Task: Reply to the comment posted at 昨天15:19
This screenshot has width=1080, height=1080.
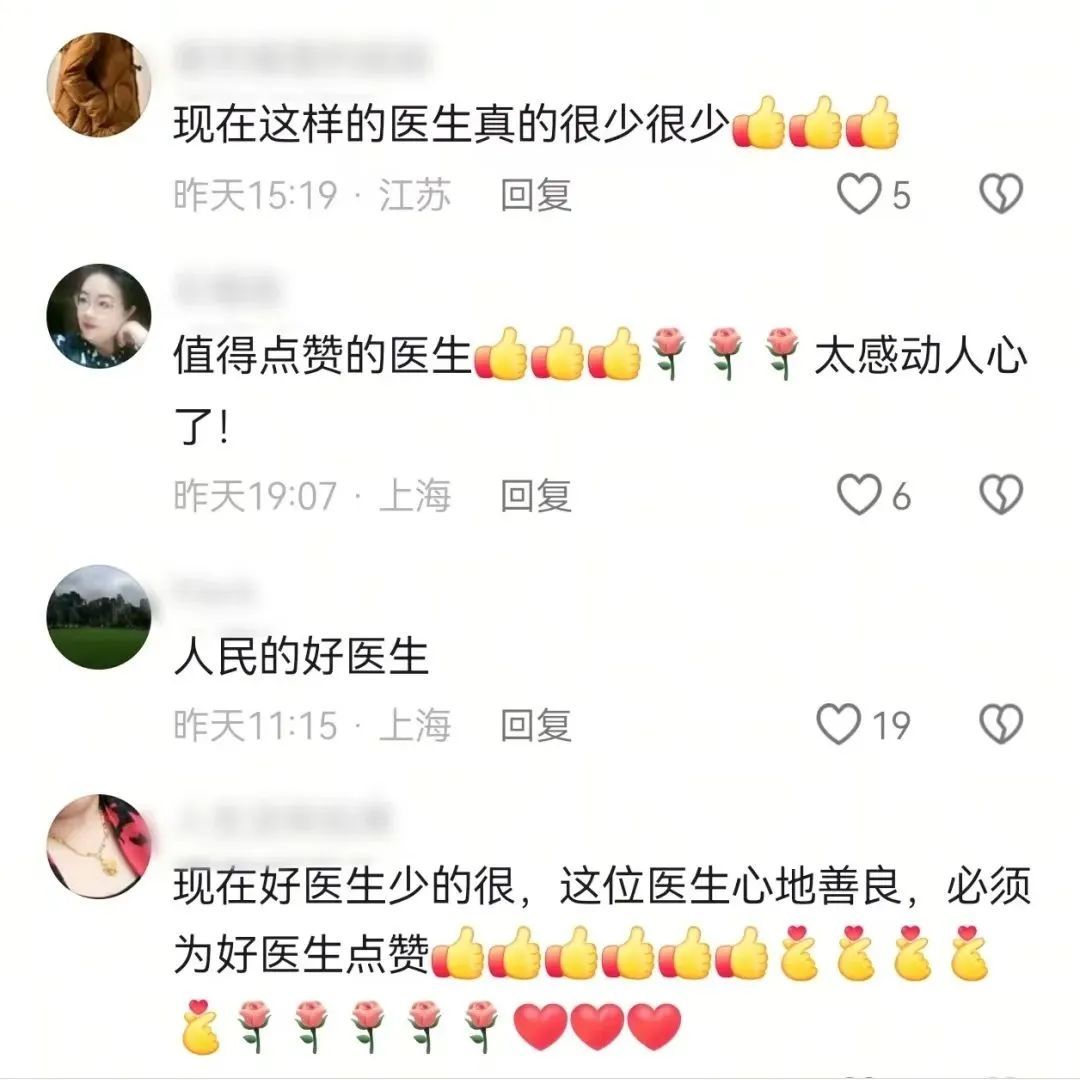Action: 536,195
